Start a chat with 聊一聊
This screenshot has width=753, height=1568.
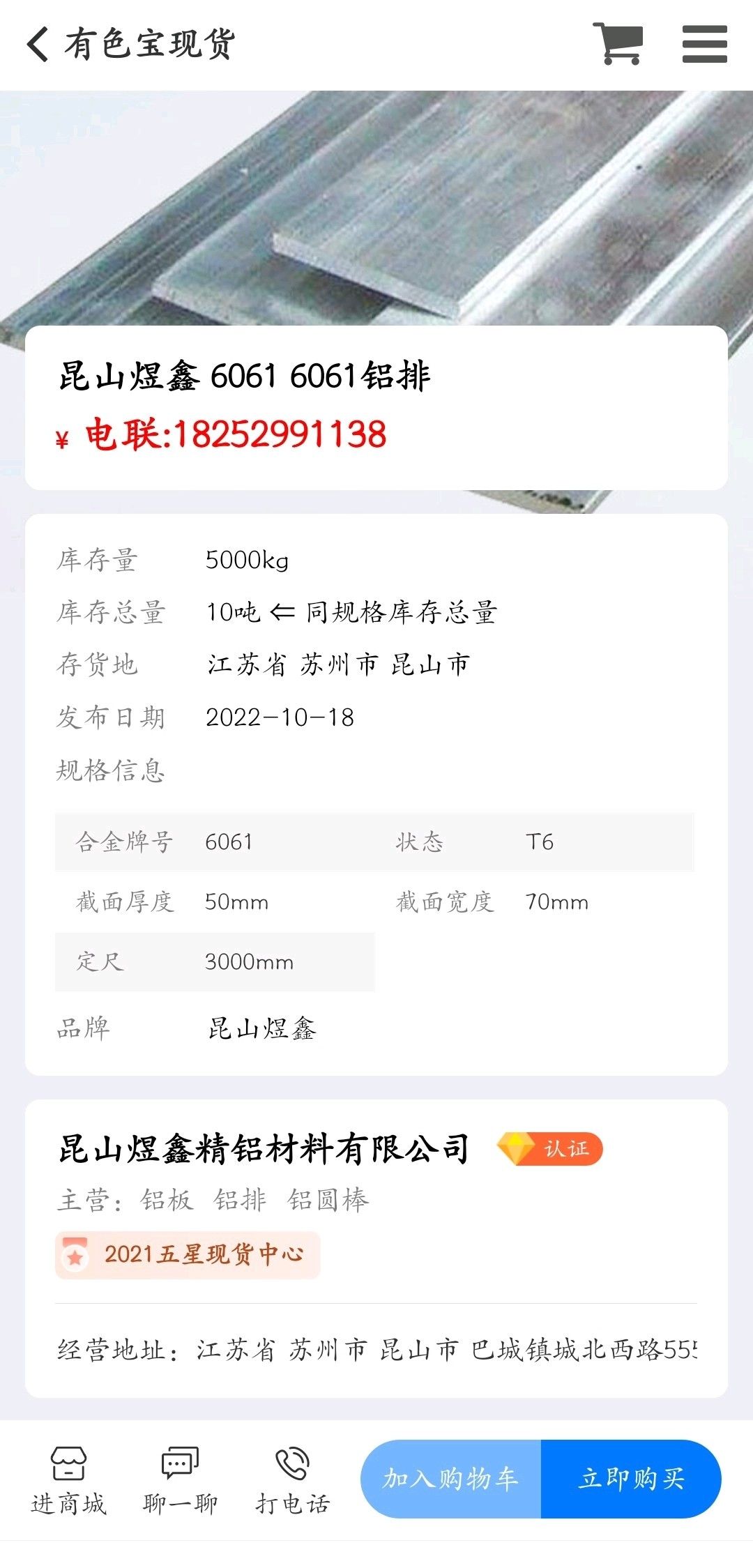coord(180,1479)
